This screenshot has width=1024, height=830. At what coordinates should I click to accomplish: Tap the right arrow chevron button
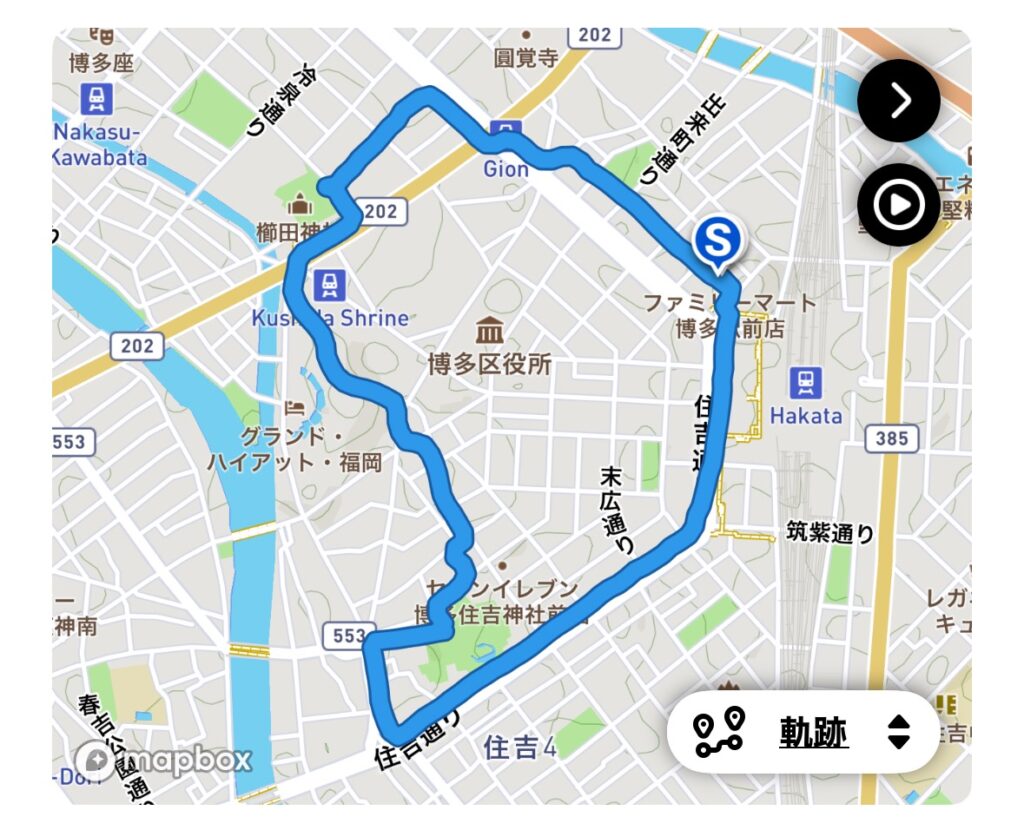click(x=898, y=100)
